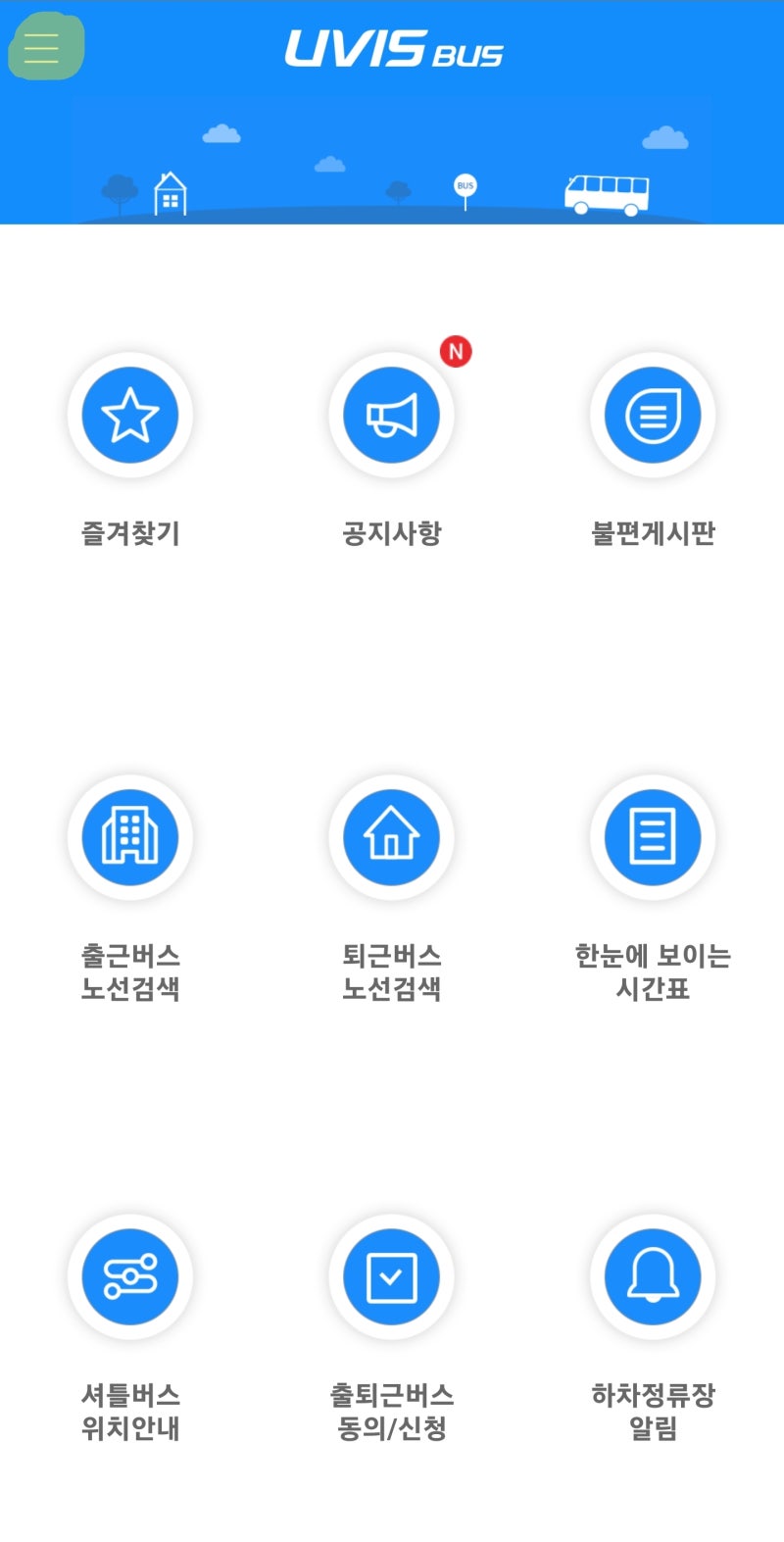Tap the 하차정류장 알림 label
The image size is (784, 1542).
click(x=653, y=1412)
